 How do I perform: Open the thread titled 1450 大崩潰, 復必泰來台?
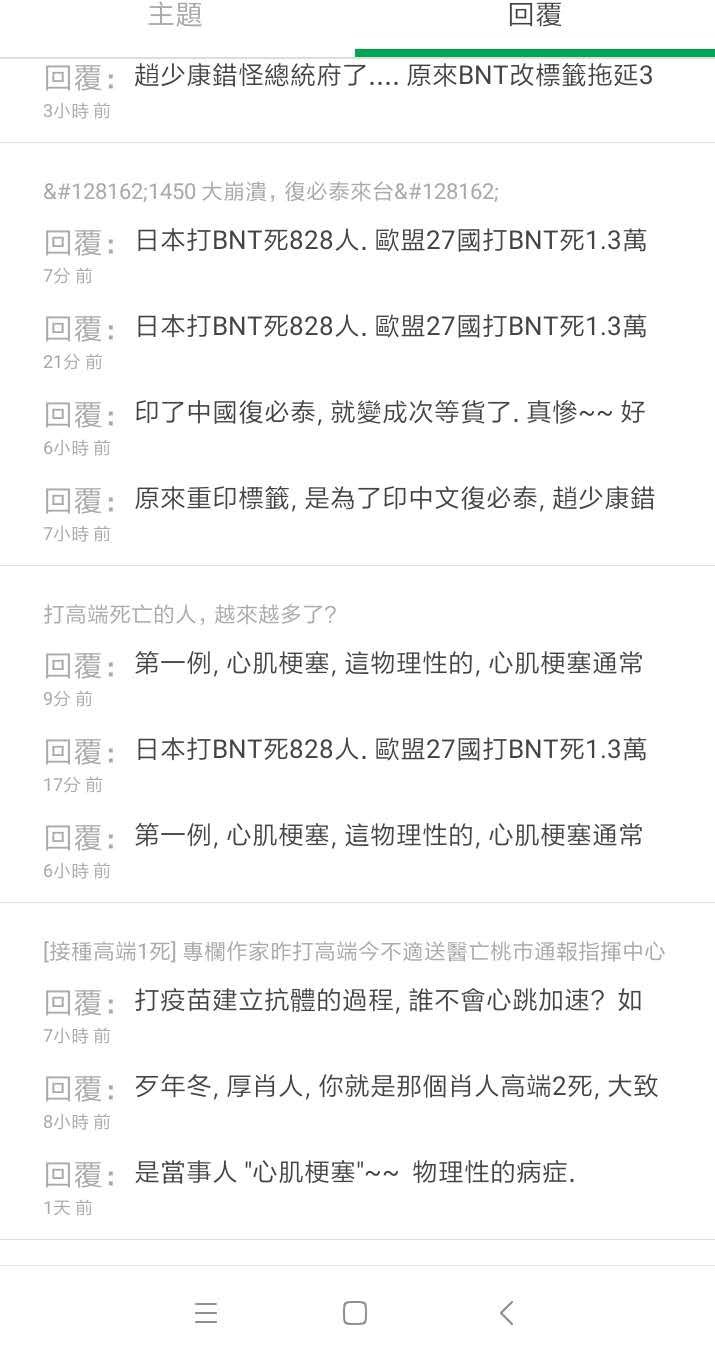271,192
